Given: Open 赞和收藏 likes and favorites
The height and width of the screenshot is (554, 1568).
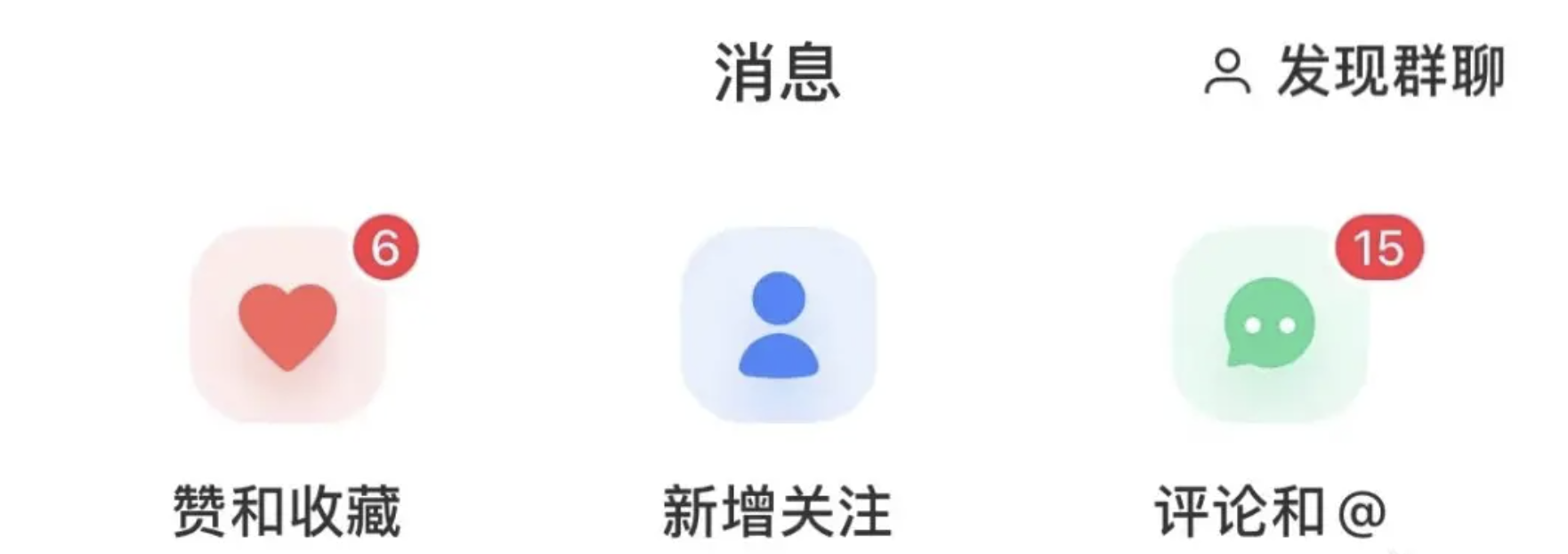Looking at the screenshot, I should click(287, 325).
